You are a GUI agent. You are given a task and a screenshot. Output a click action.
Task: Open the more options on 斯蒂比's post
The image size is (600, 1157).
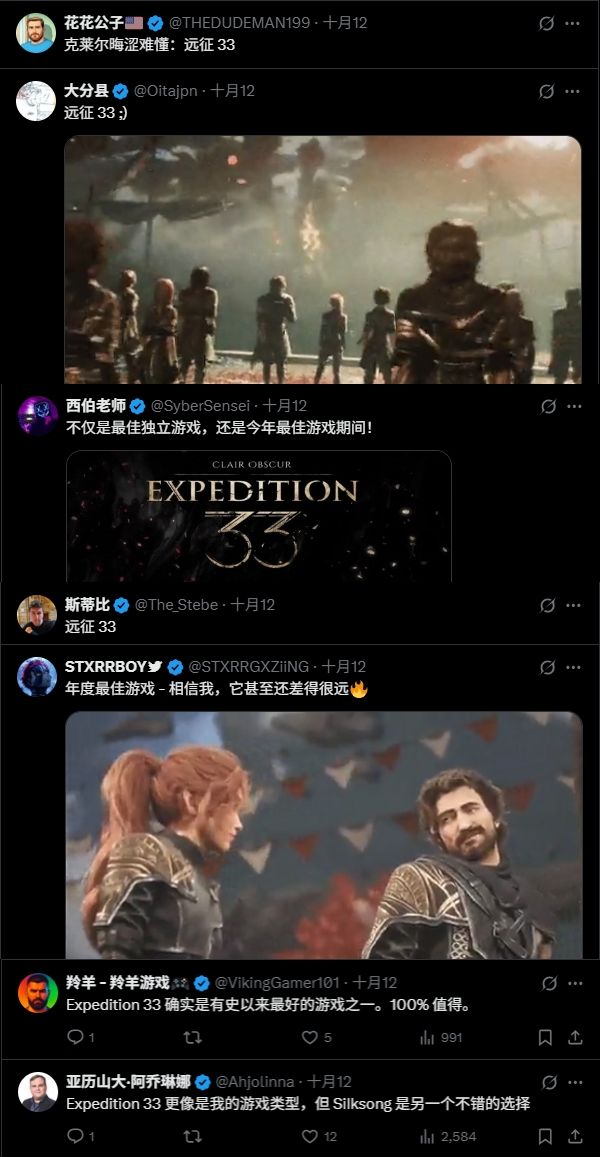(572, 605)
